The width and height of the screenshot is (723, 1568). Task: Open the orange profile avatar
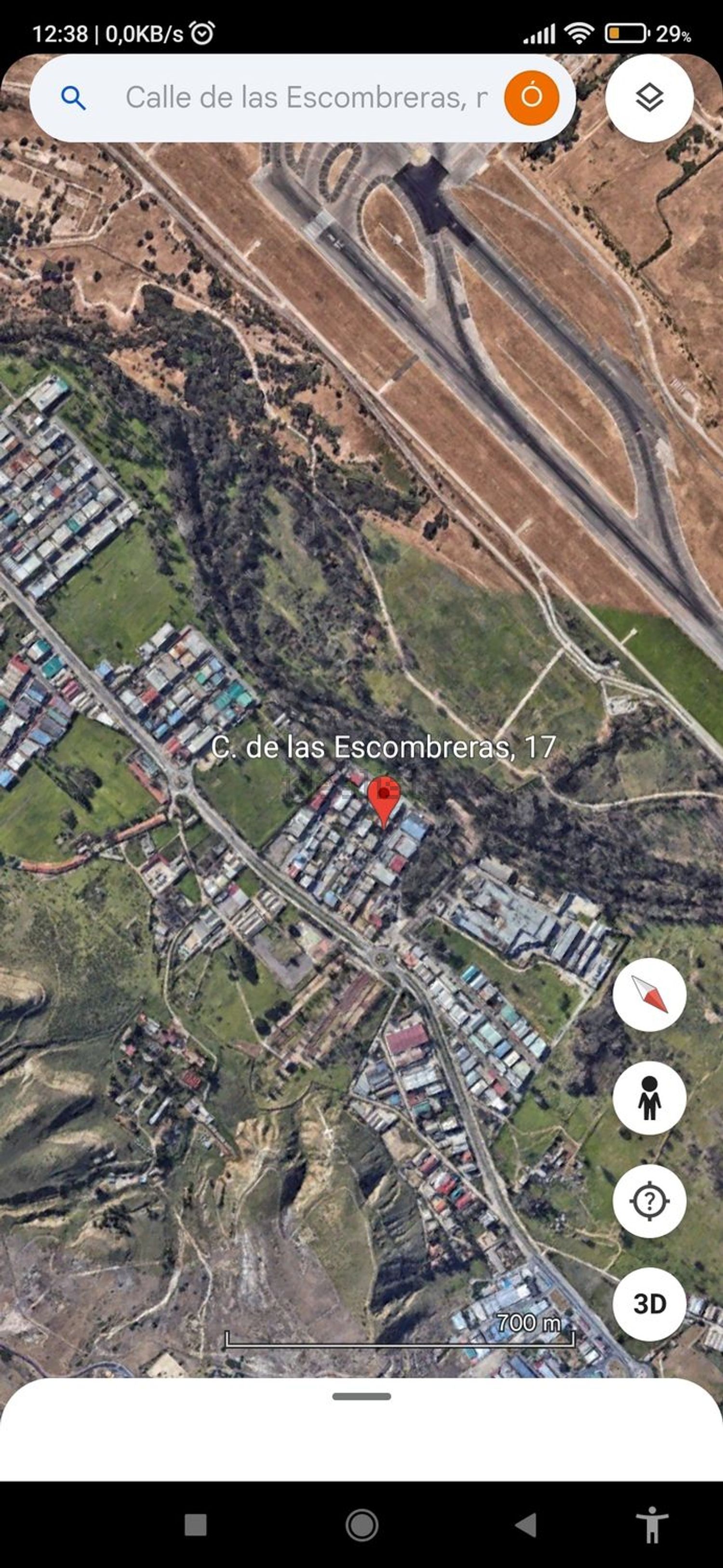[531, 97]
